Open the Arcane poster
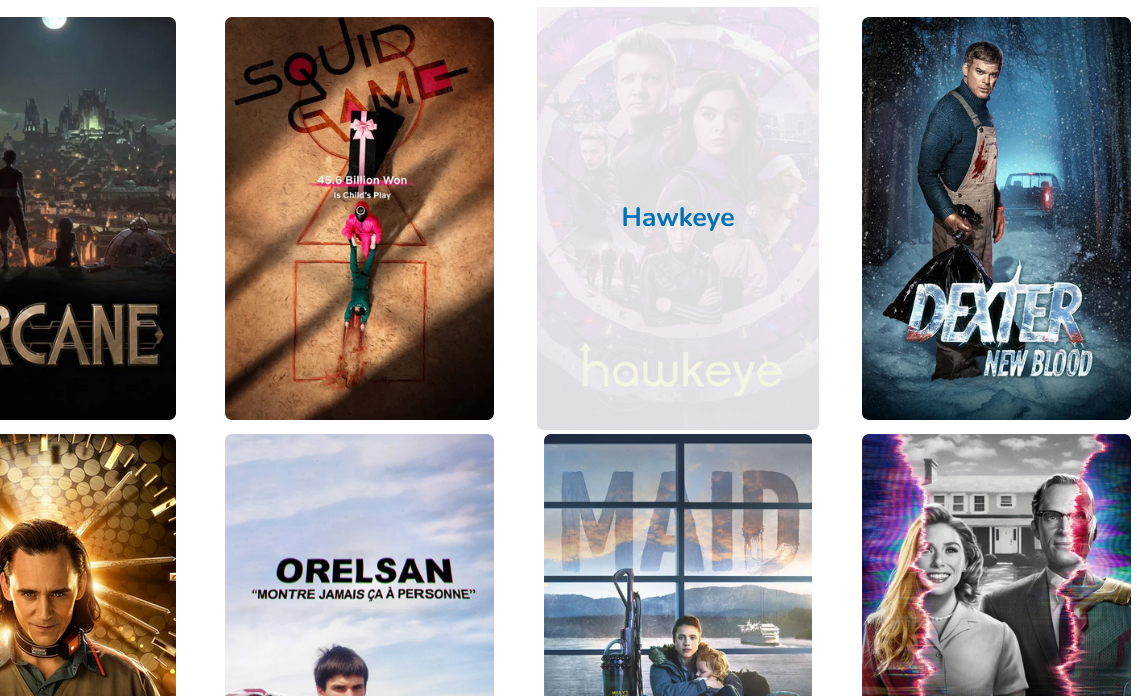This screenshot has height=696, width=1137. 87,218
